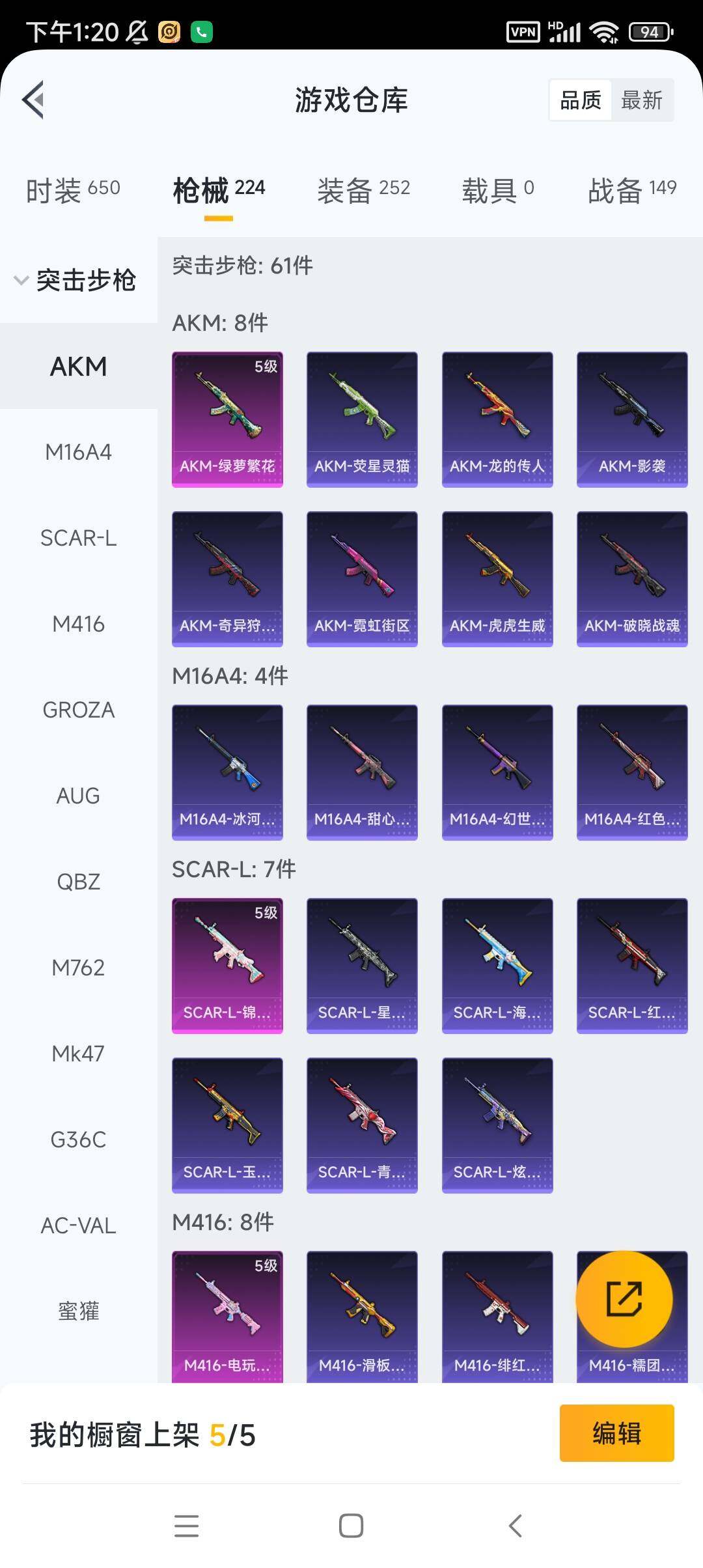Sort items by 品质
The width and height of the screenshot is (703, 1568).
(x=581, y=100)
